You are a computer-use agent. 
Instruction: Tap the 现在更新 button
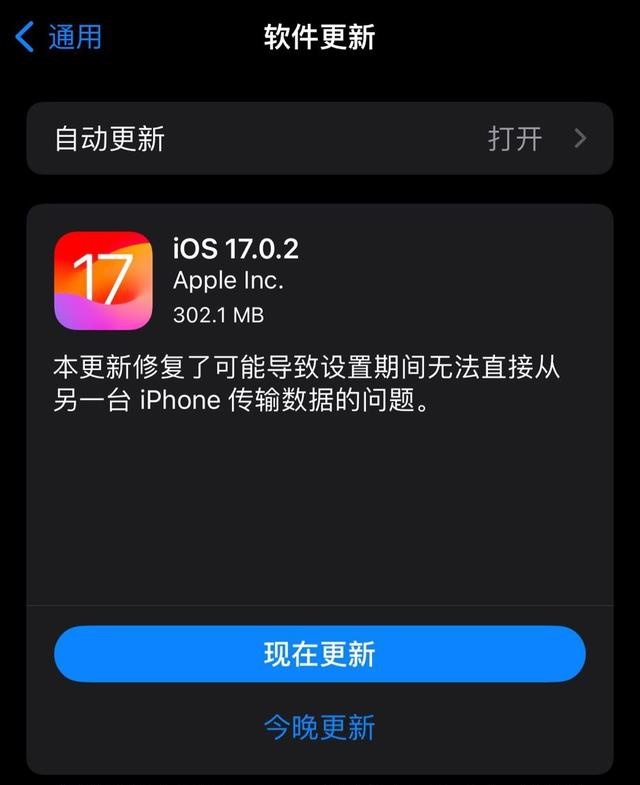coord(319,654)
